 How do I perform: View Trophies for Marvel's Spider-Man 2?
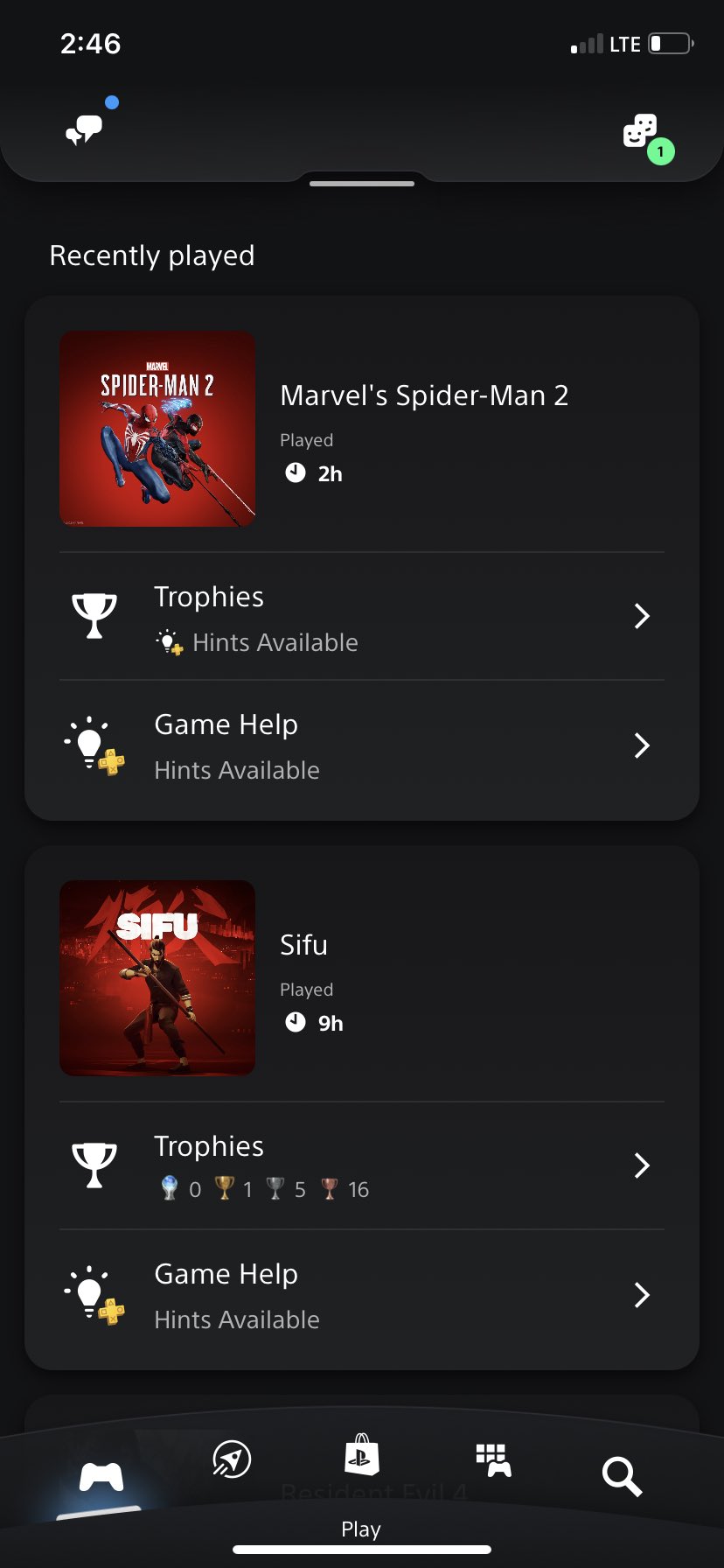(361, 617)
